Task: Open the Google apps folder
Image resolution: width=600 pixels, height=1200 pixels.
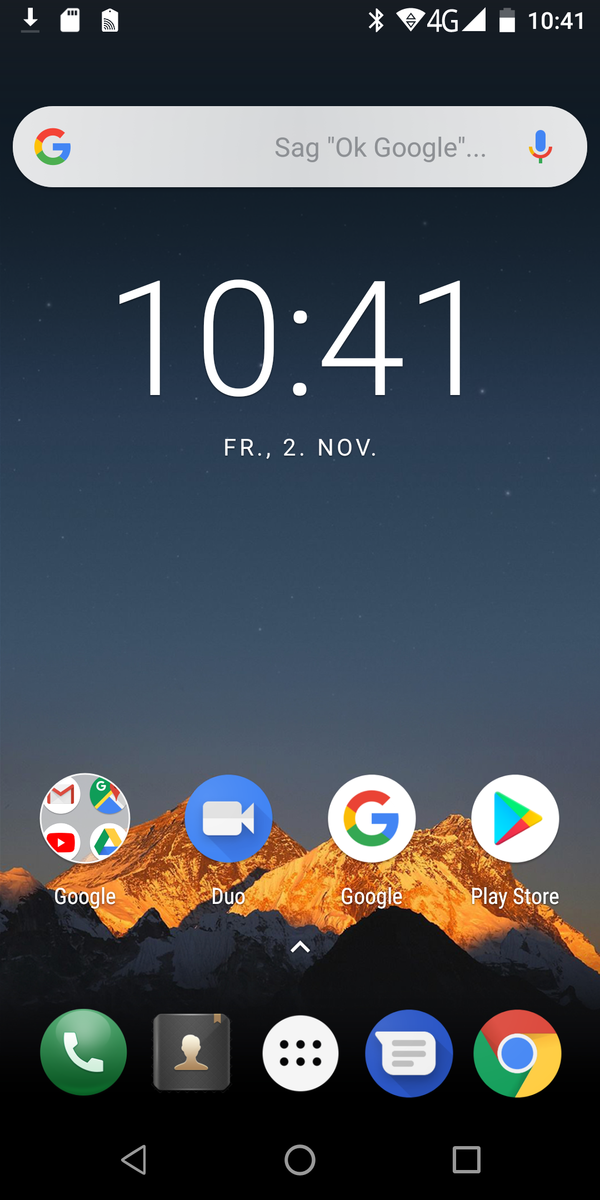Action: pyautogui.click(x=85, y=818)
